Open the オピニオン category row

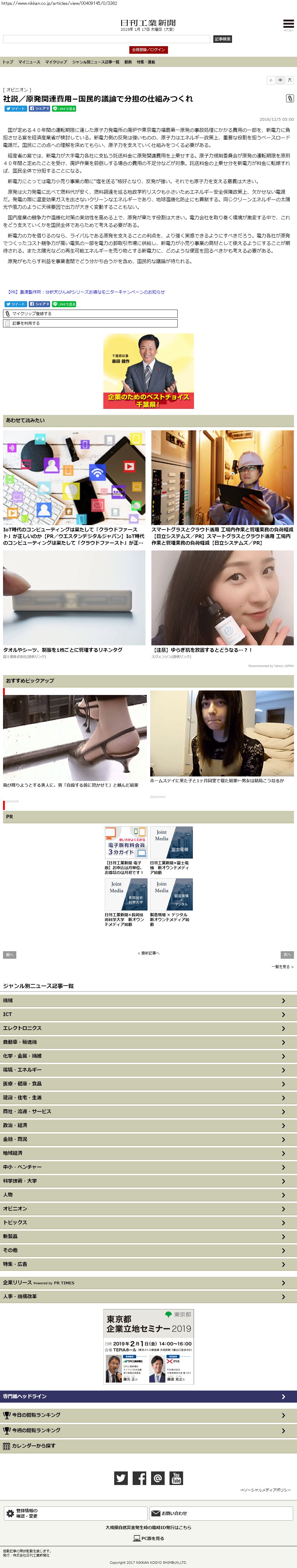[x=148, y=1208]
